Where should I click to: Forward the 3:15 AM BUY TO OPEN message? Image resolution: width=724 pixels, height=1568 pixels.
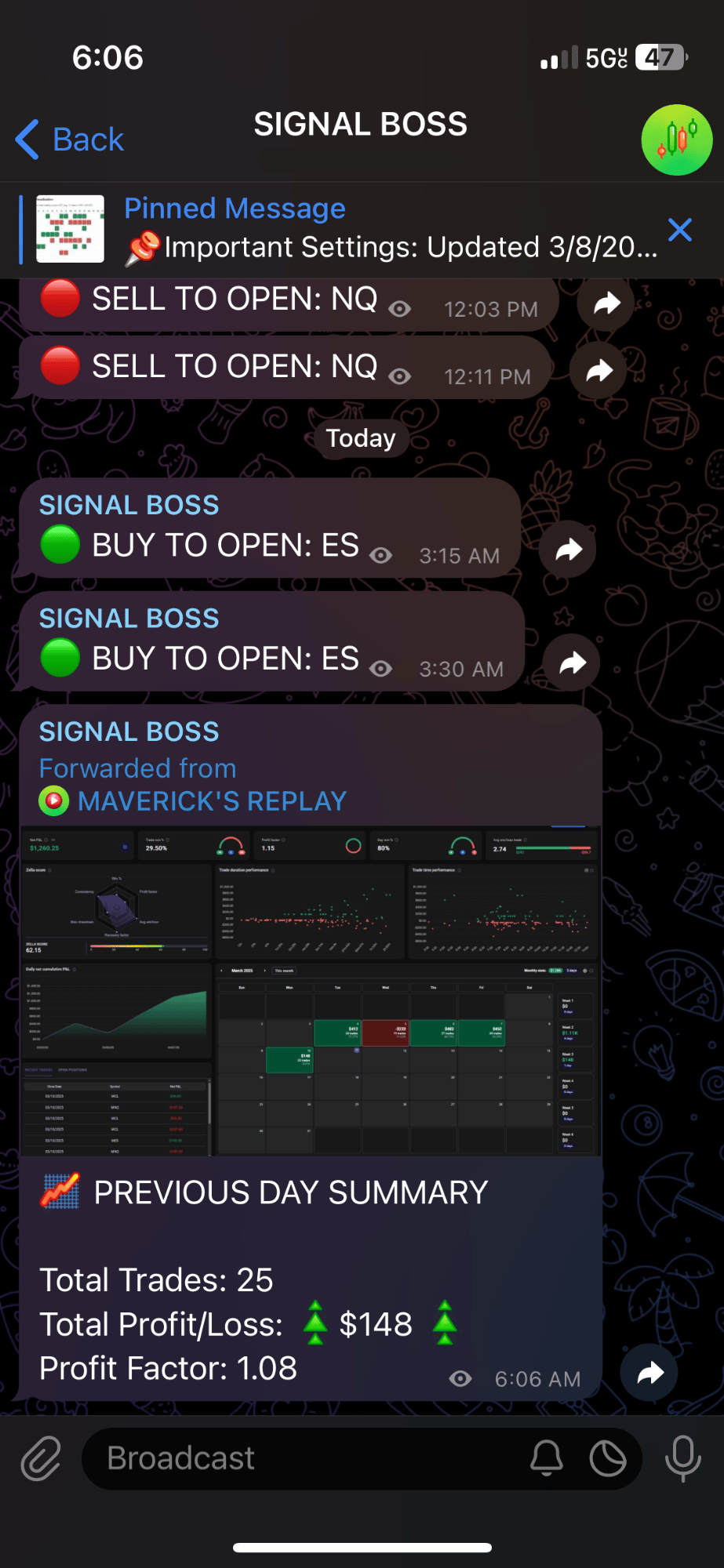pos(568,550)
